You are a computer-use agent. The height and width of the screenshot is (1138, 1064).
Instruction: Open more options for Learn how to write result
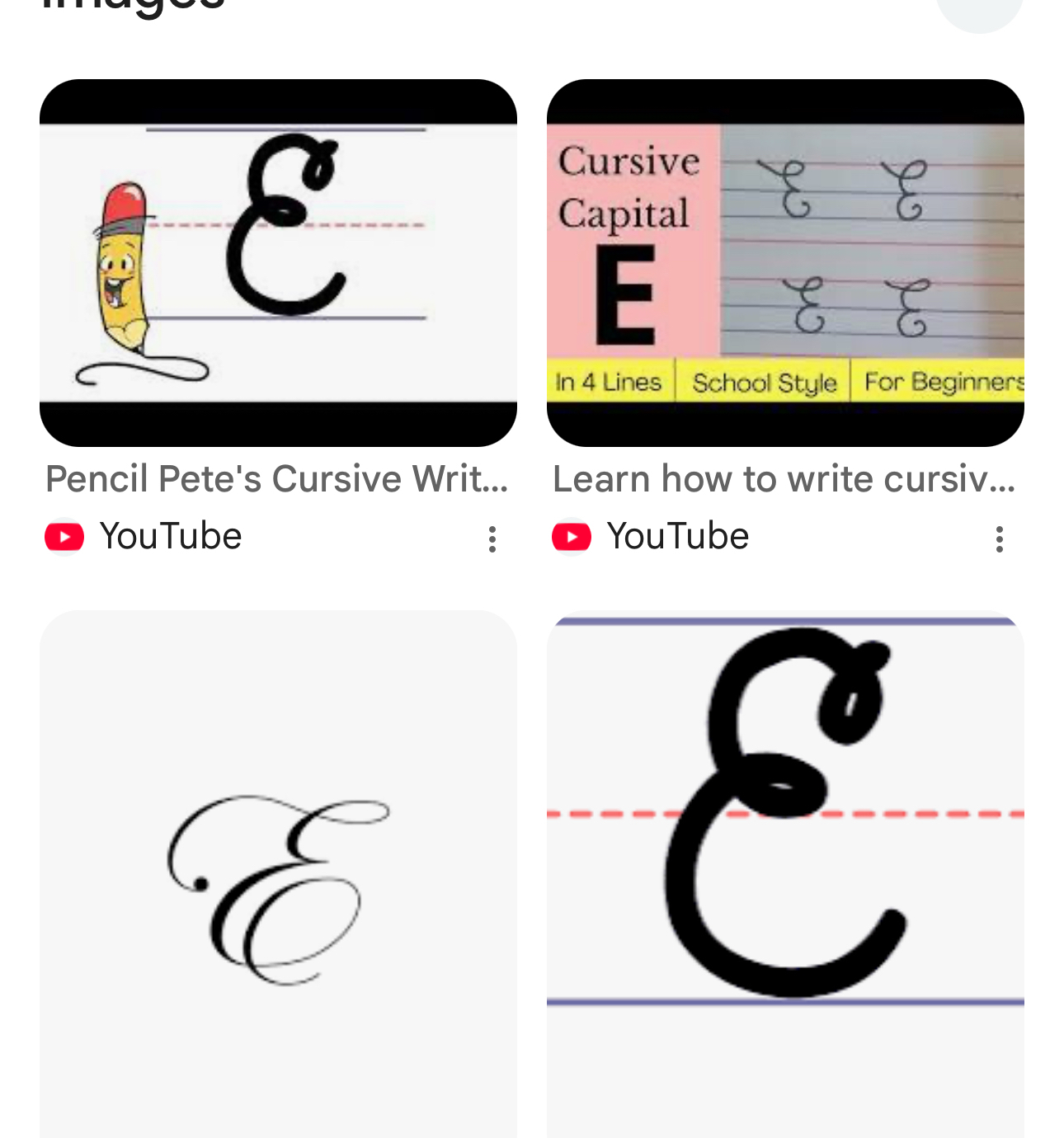pyautogui.click(x=999, y=539)
